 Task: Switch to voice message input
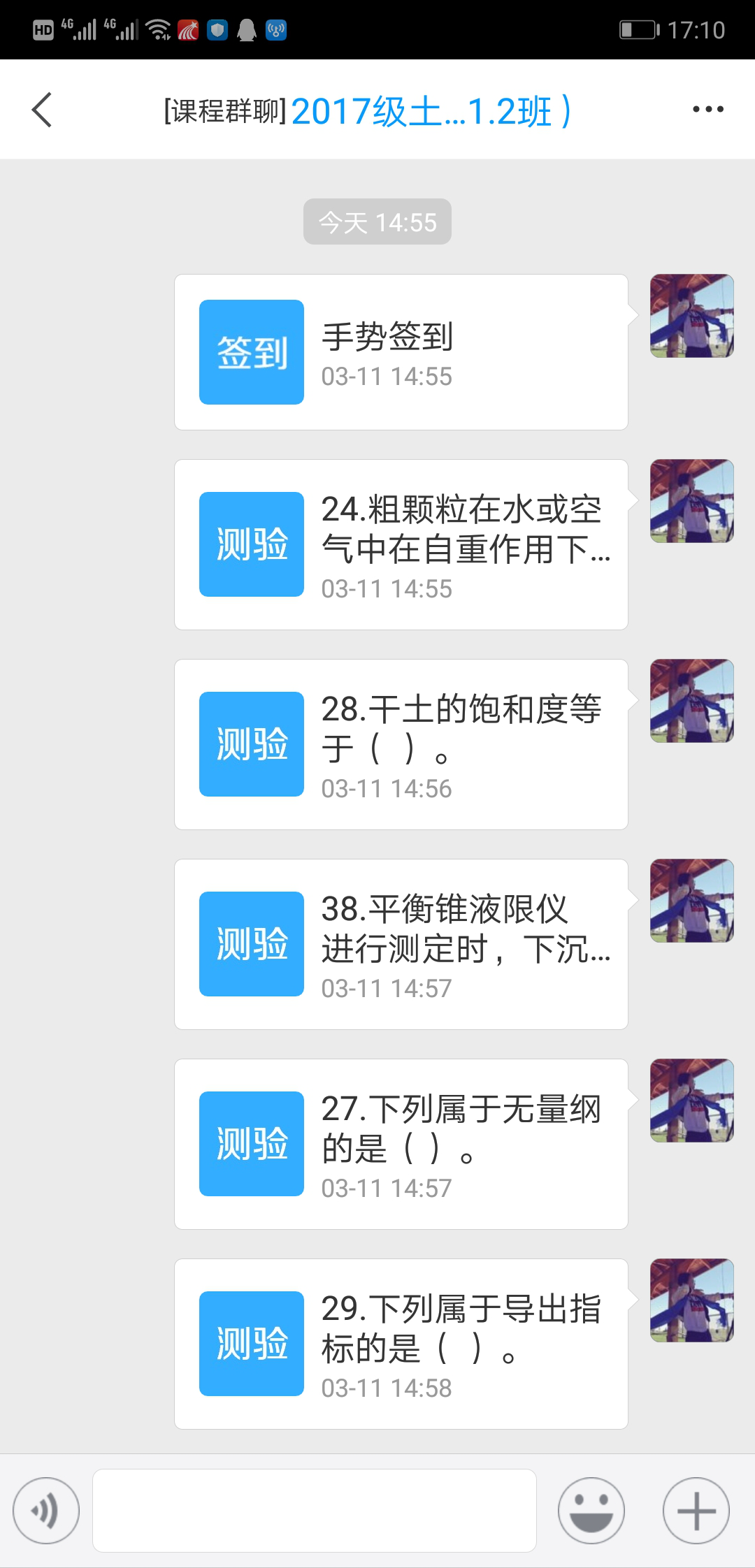coord(46,1511)
